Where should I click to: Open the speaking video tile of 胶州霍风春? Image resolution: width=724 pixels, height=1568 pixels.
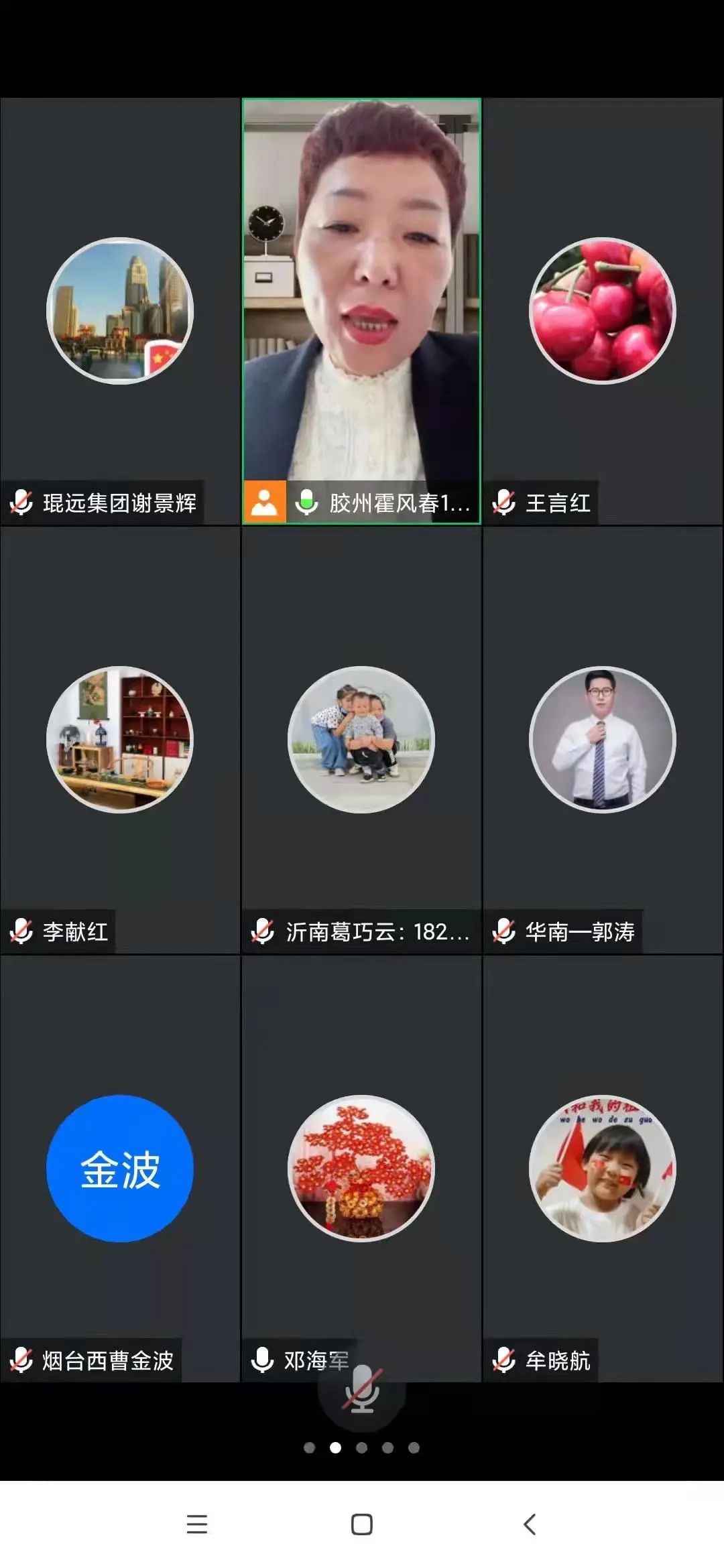[361, 295]
